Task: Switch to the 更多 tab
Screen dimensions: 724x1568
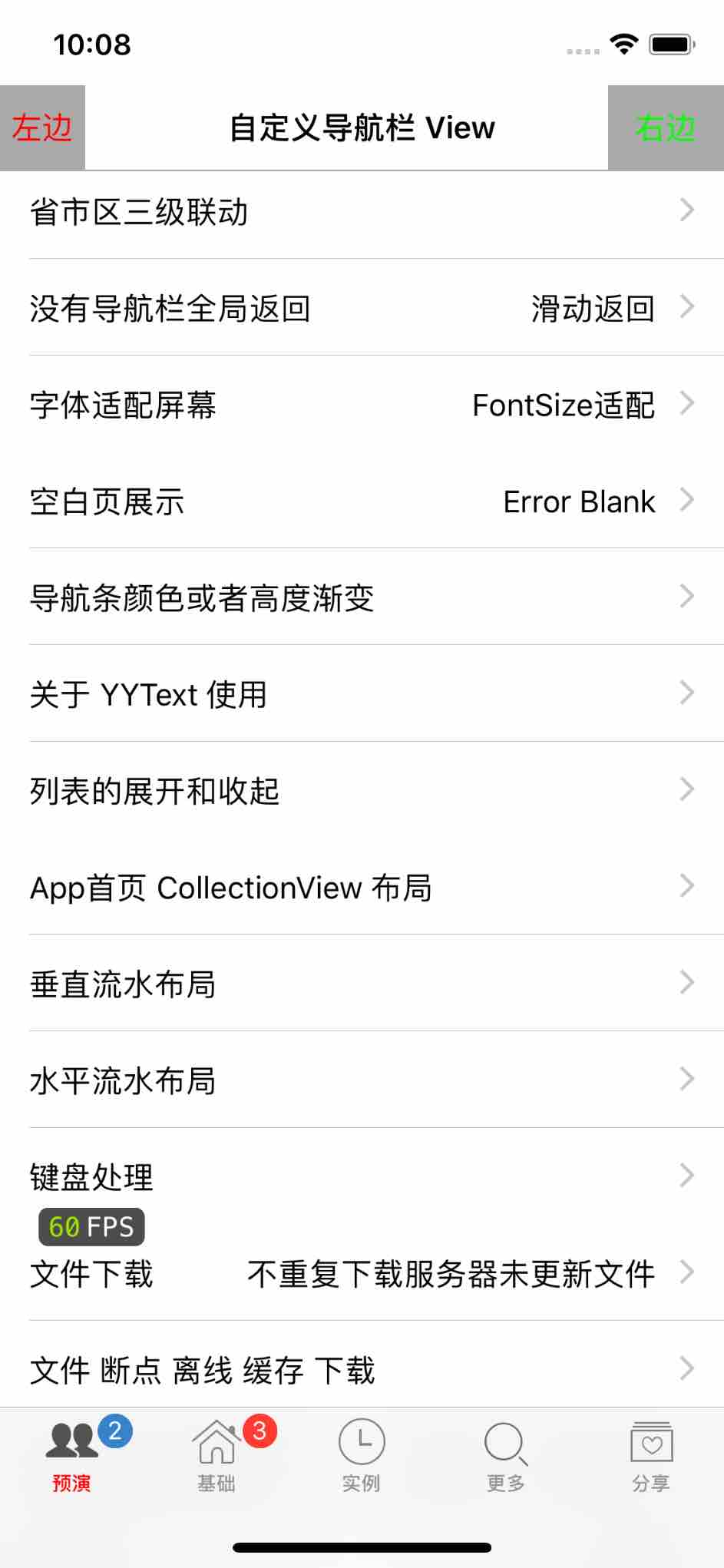Action: (x=506, y=1457)
